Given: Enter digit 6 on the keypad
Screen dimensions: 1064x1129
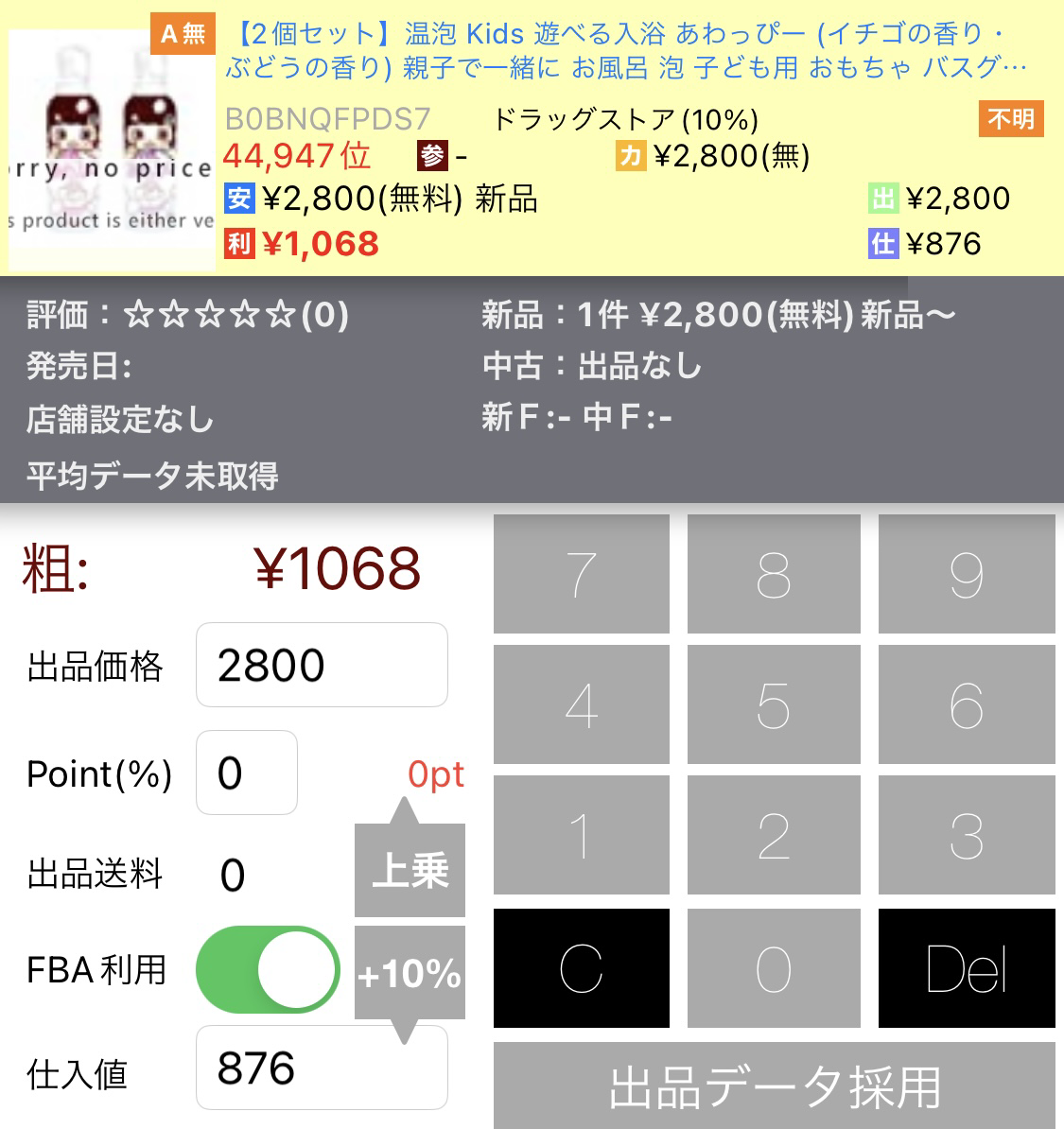Looking at the screenshot, I should tap(966, 704).
